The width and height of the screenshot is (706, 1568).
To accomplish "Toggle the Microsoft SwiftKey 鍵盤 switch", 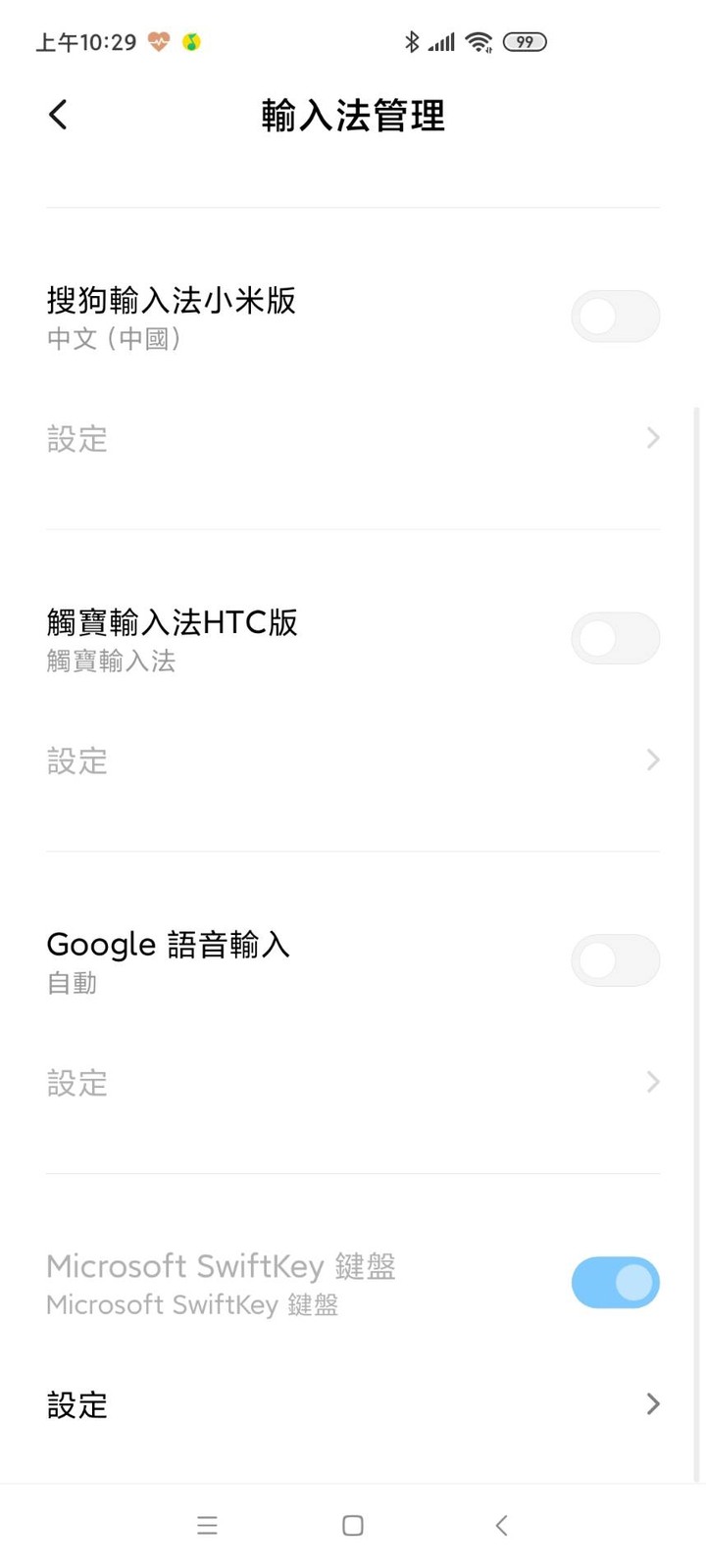I will 615,1283.
